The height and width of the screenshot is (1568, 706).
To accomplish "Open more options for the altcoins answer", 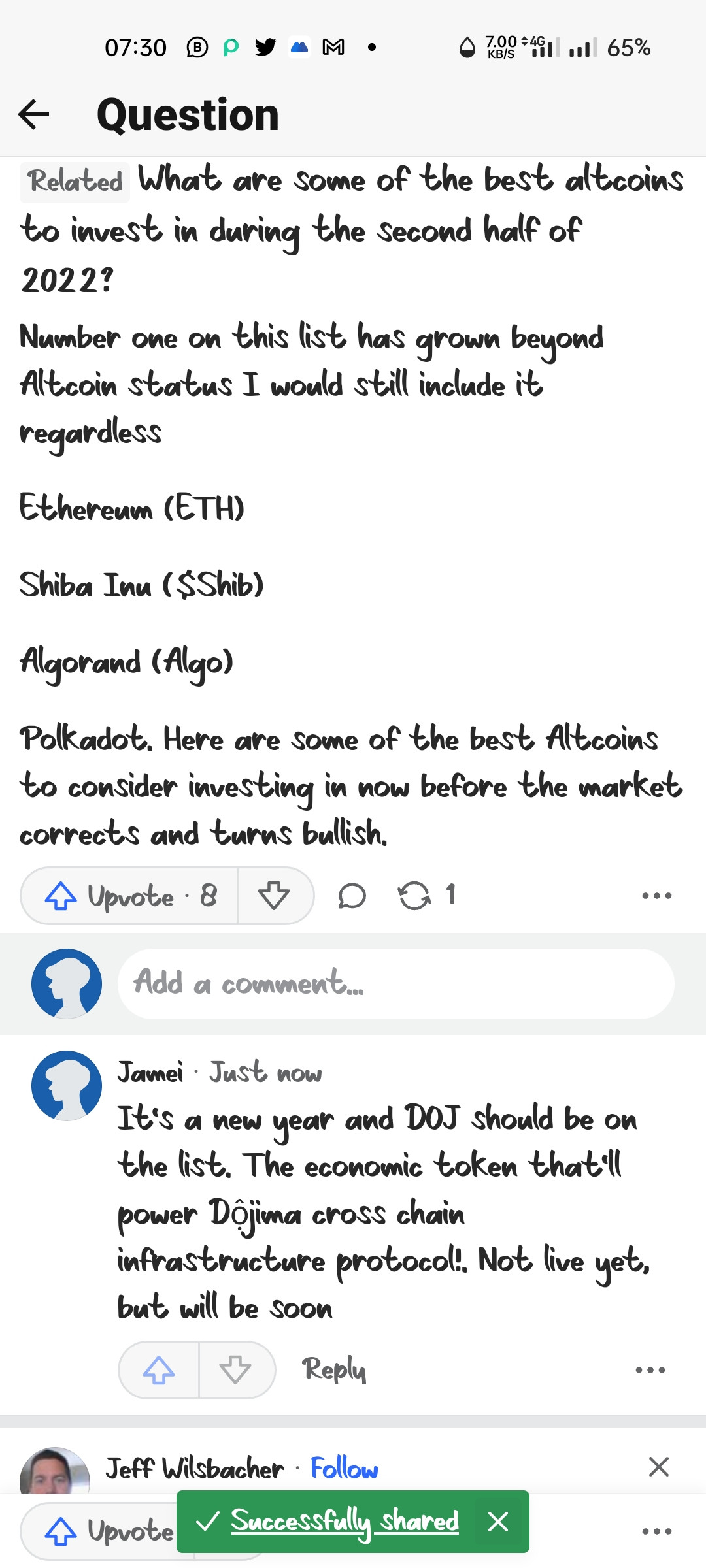I will point(656,896).
